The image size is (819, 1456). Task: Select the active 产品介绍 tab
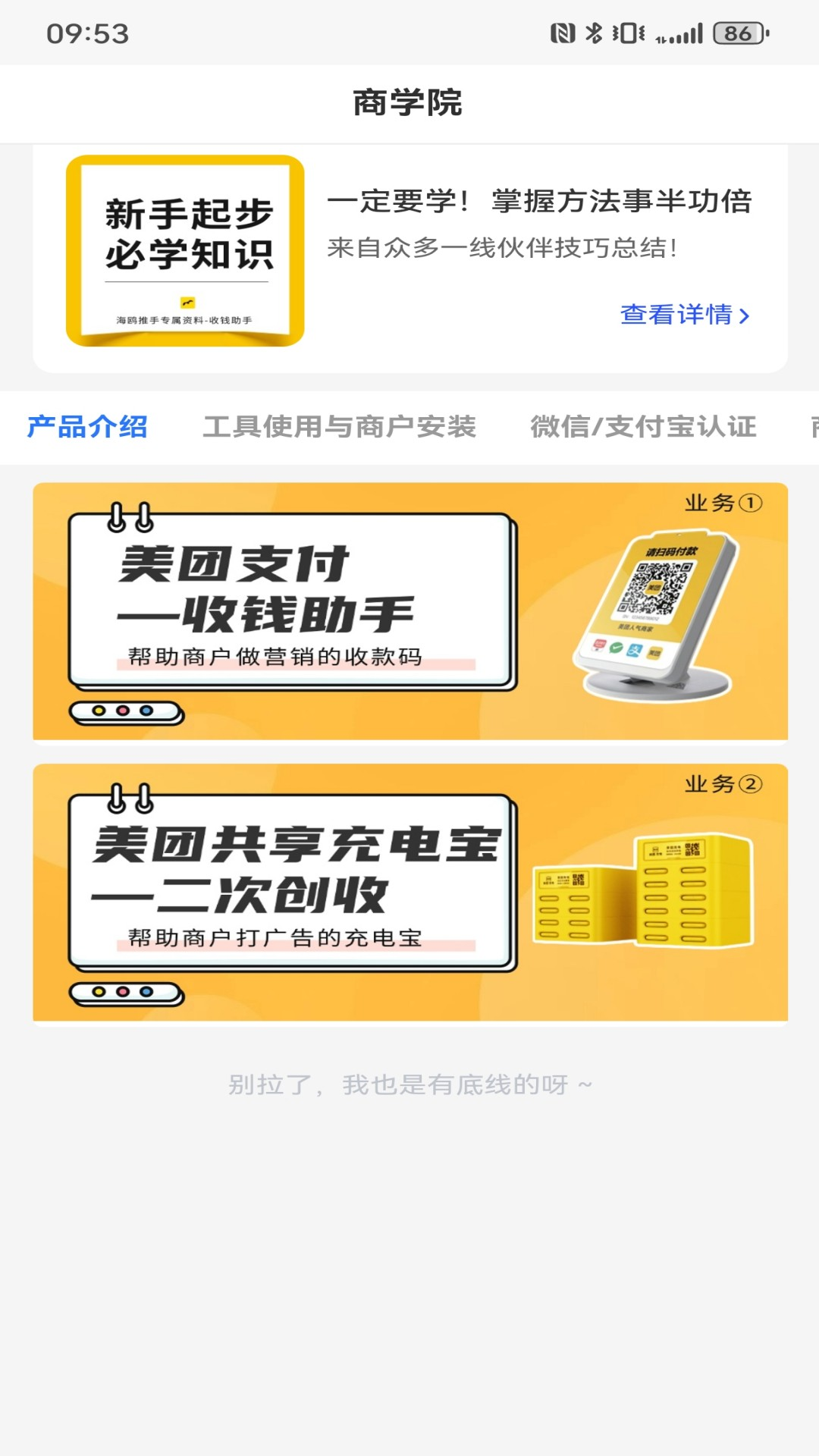(x=86, y=427)
